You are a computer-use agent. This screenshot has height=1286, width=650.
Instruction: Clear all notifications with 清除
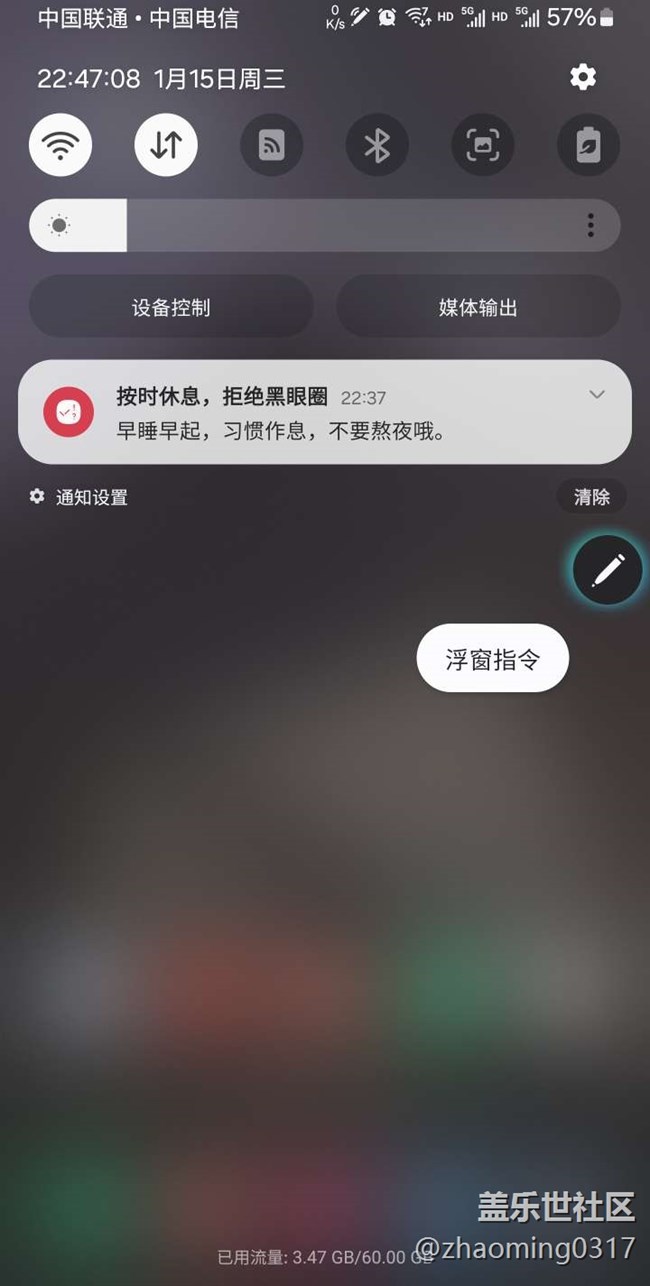pos(591,497)
